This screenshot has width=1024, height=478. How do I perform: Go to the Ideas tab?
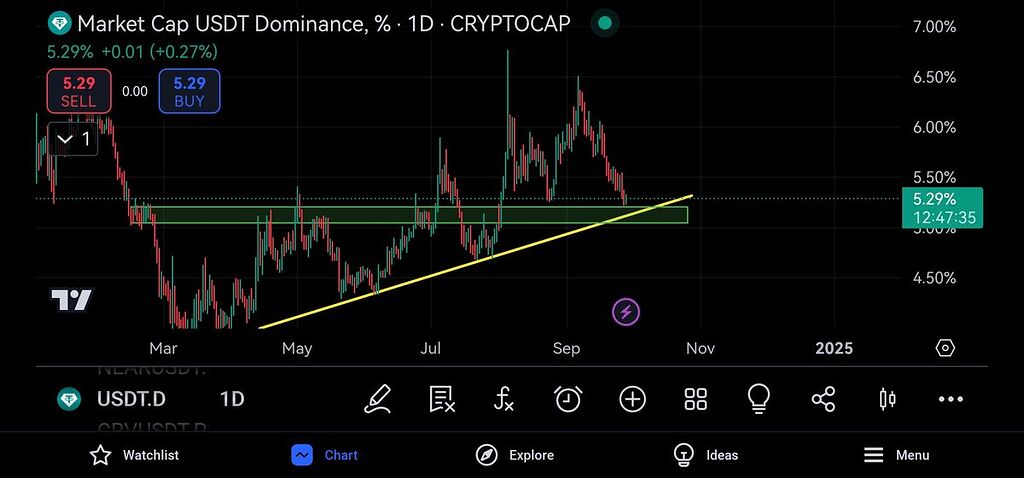pyautogui.click(x=706, y=455)
